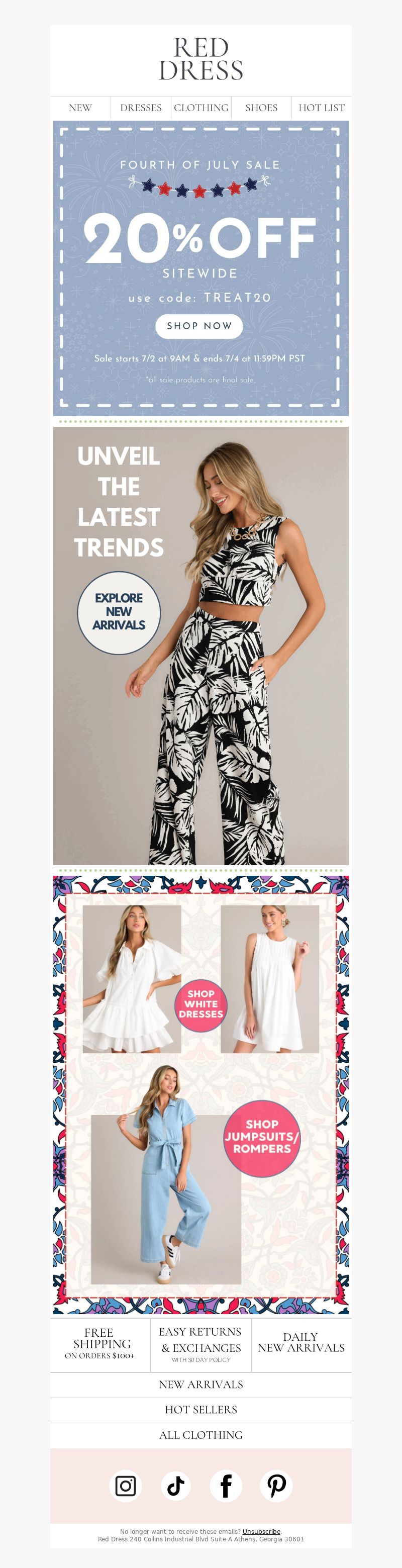Open the NEW ARRIVALS footer row
This screenshot has height=1568, width=402.
(x=200, y=1384)
